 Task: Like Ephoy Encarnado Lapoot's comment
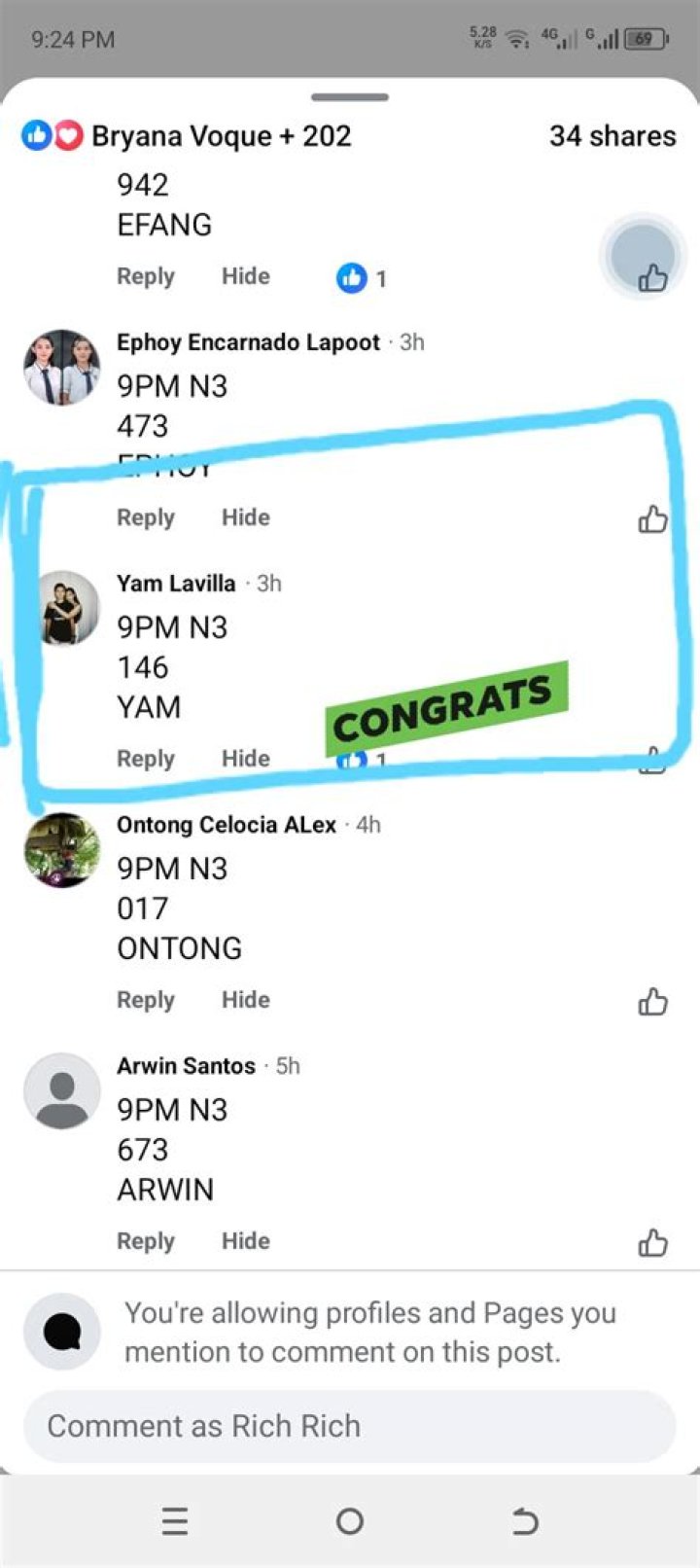(652, 519)
